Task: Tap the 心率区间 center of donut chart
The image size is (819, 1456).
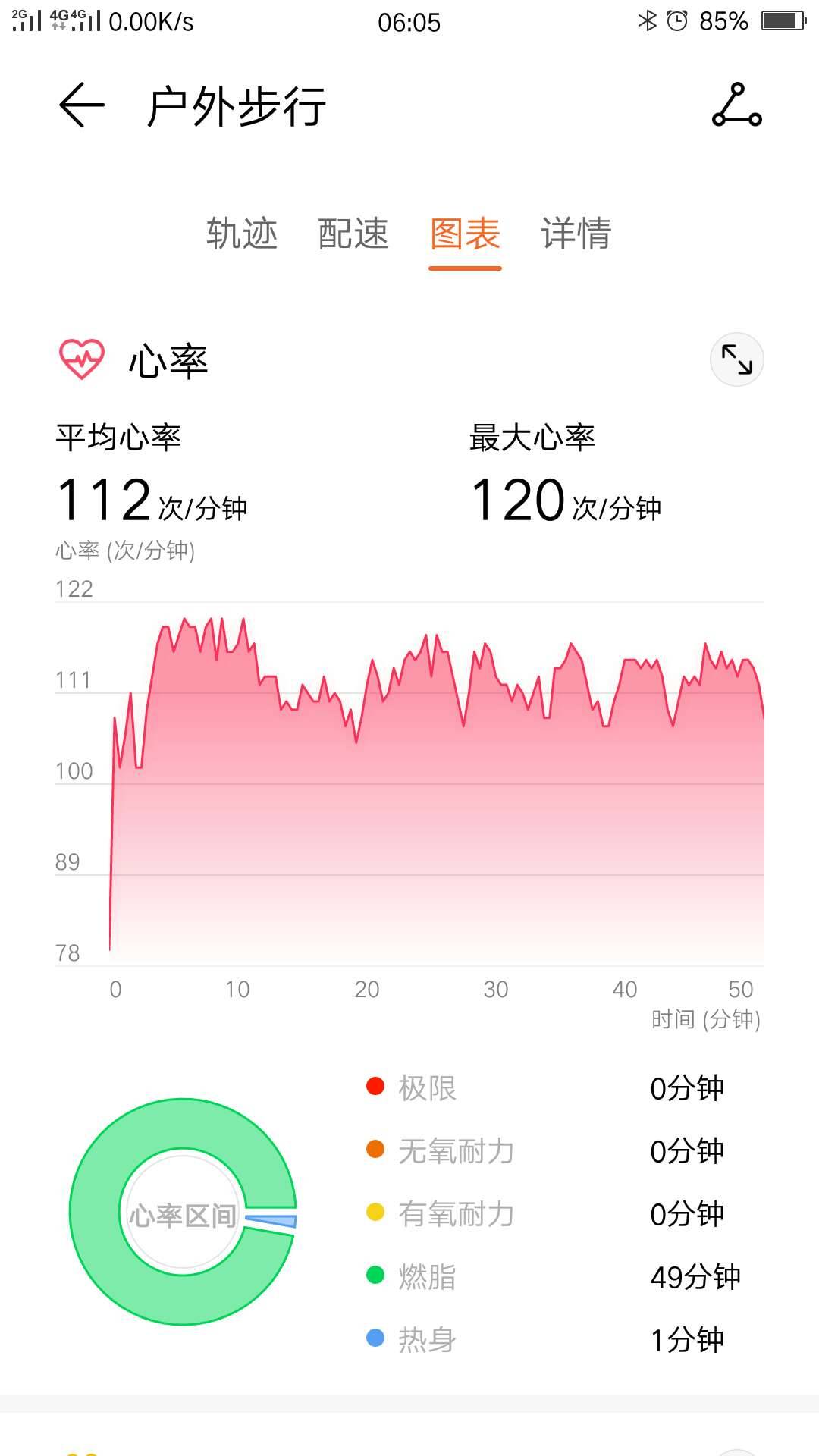Action: click(x=182, y=1213)
